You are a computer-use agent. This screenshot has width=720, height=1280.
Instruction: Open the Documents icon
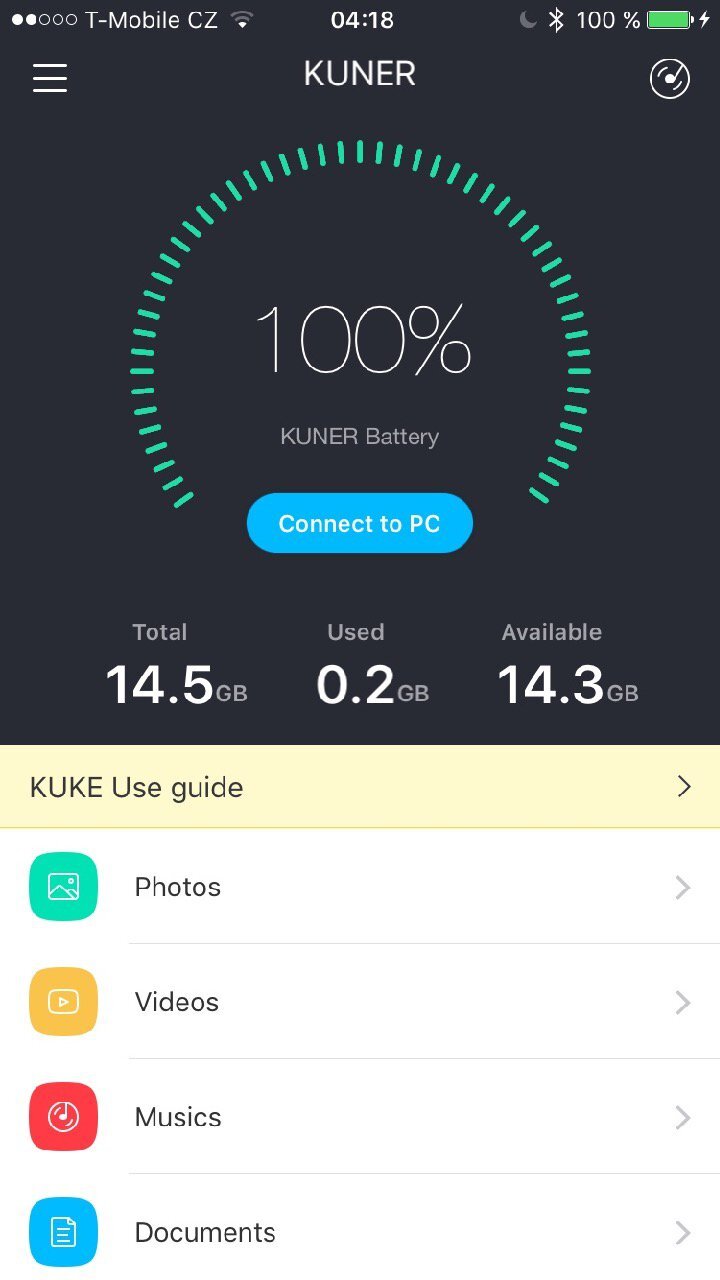[x=63, y=1232]
